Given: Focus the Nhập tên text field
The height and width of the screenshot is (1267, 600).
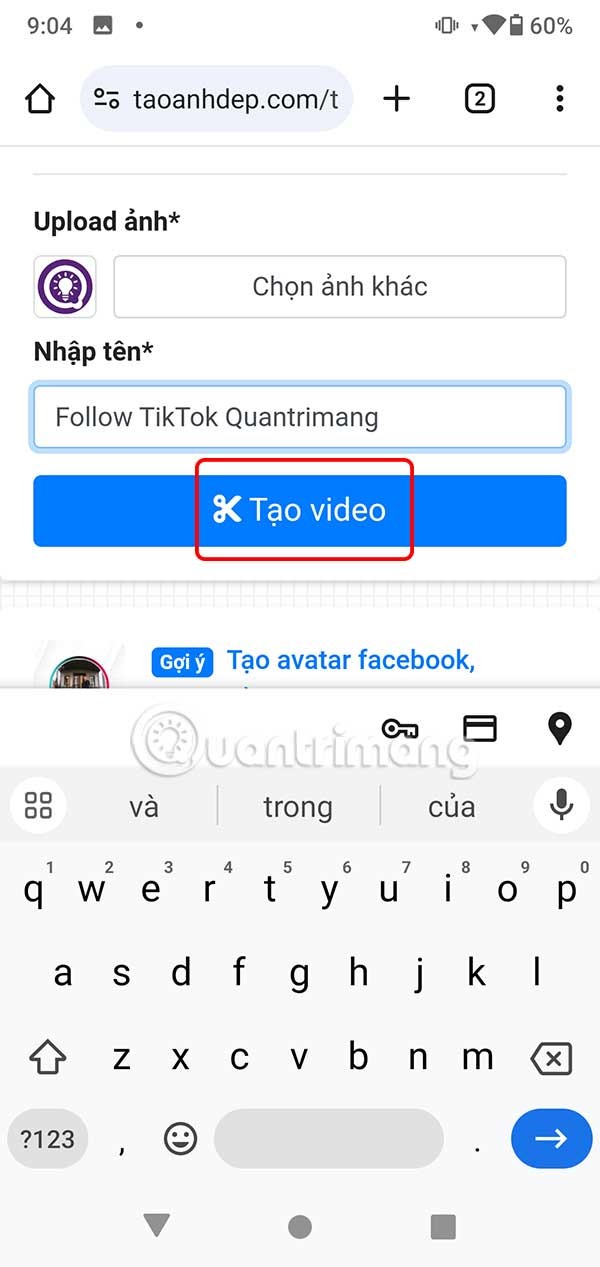Looking at the screenshot, I should pyautogui.click(x=300, y=416).
